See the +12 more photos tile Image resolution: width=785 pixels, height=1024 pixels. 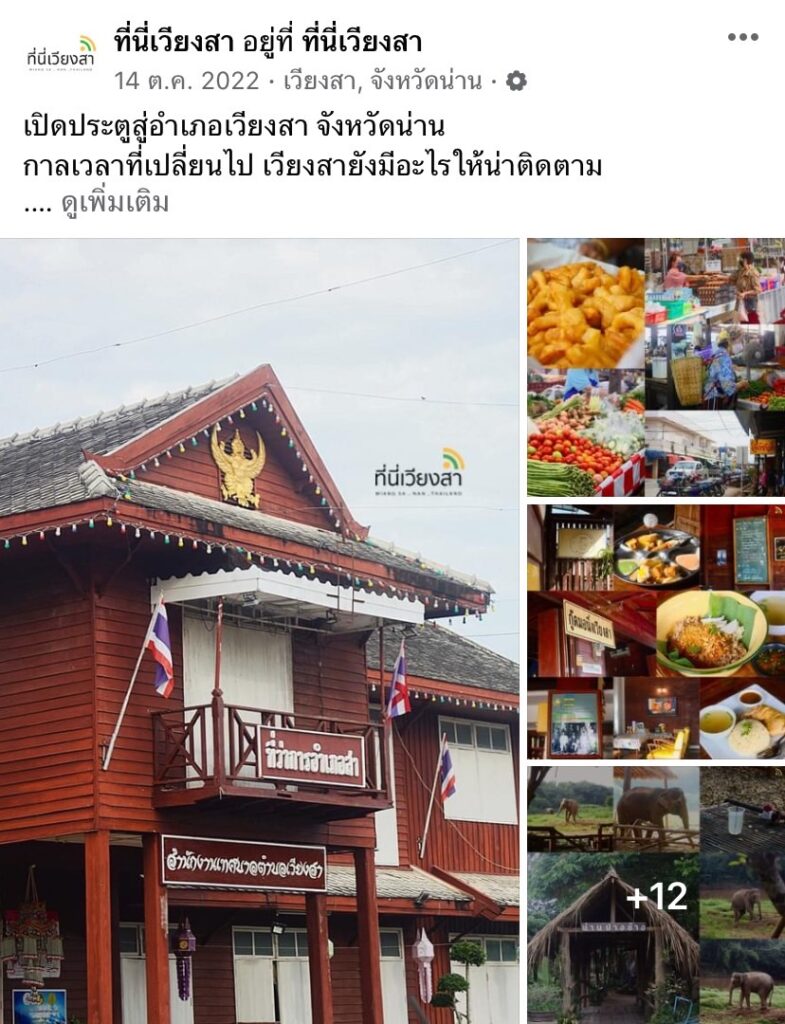click(x=656, y=895)
